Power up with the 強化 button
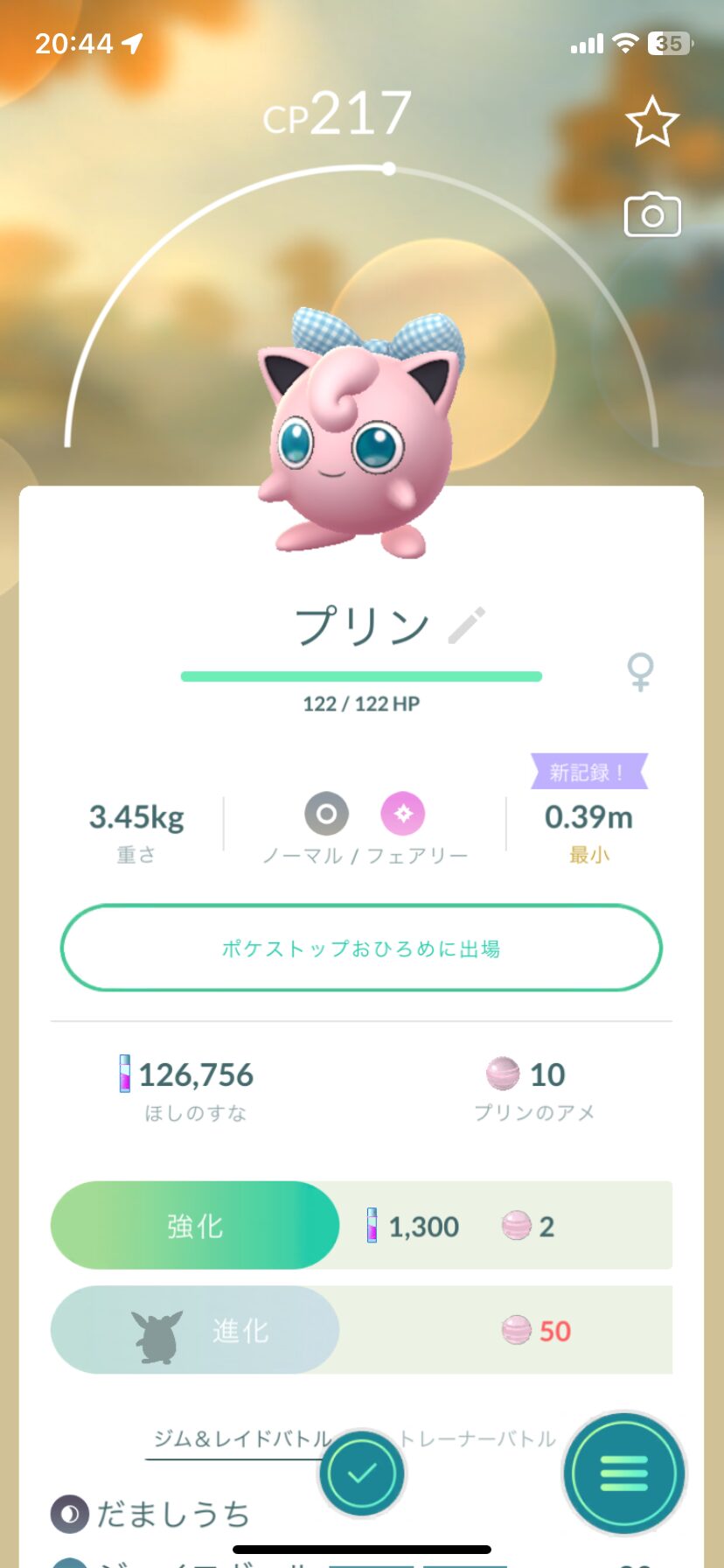The image size is (724, 1568). tap(195, 1225)
